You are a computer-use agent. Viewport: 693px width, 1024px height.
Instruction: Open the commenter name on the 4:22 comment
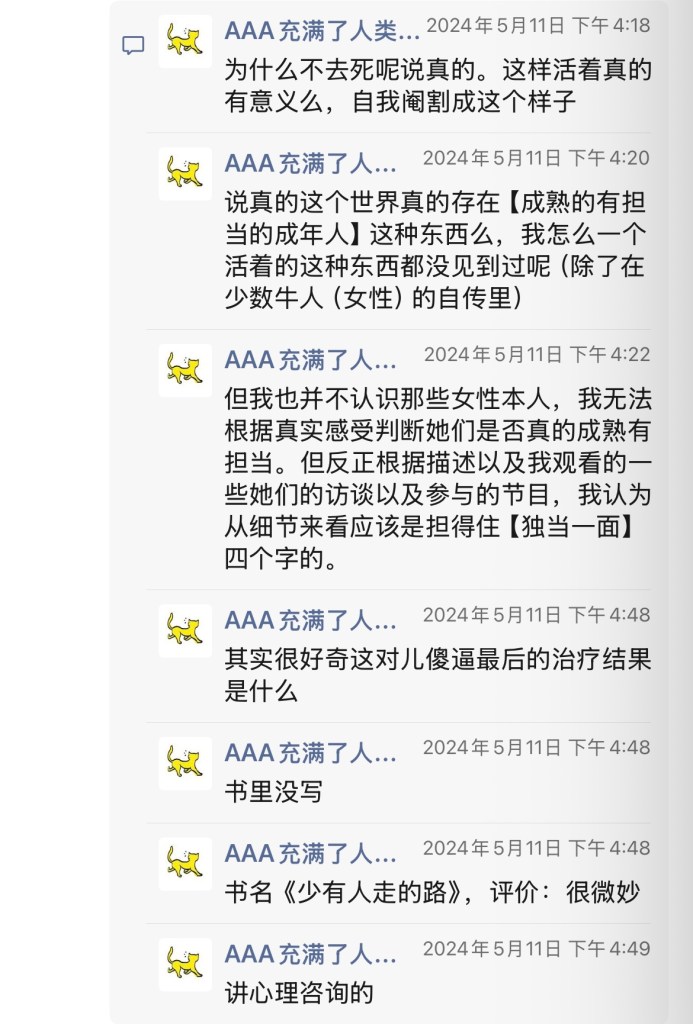pyautogui.click(x=311, y=358)
